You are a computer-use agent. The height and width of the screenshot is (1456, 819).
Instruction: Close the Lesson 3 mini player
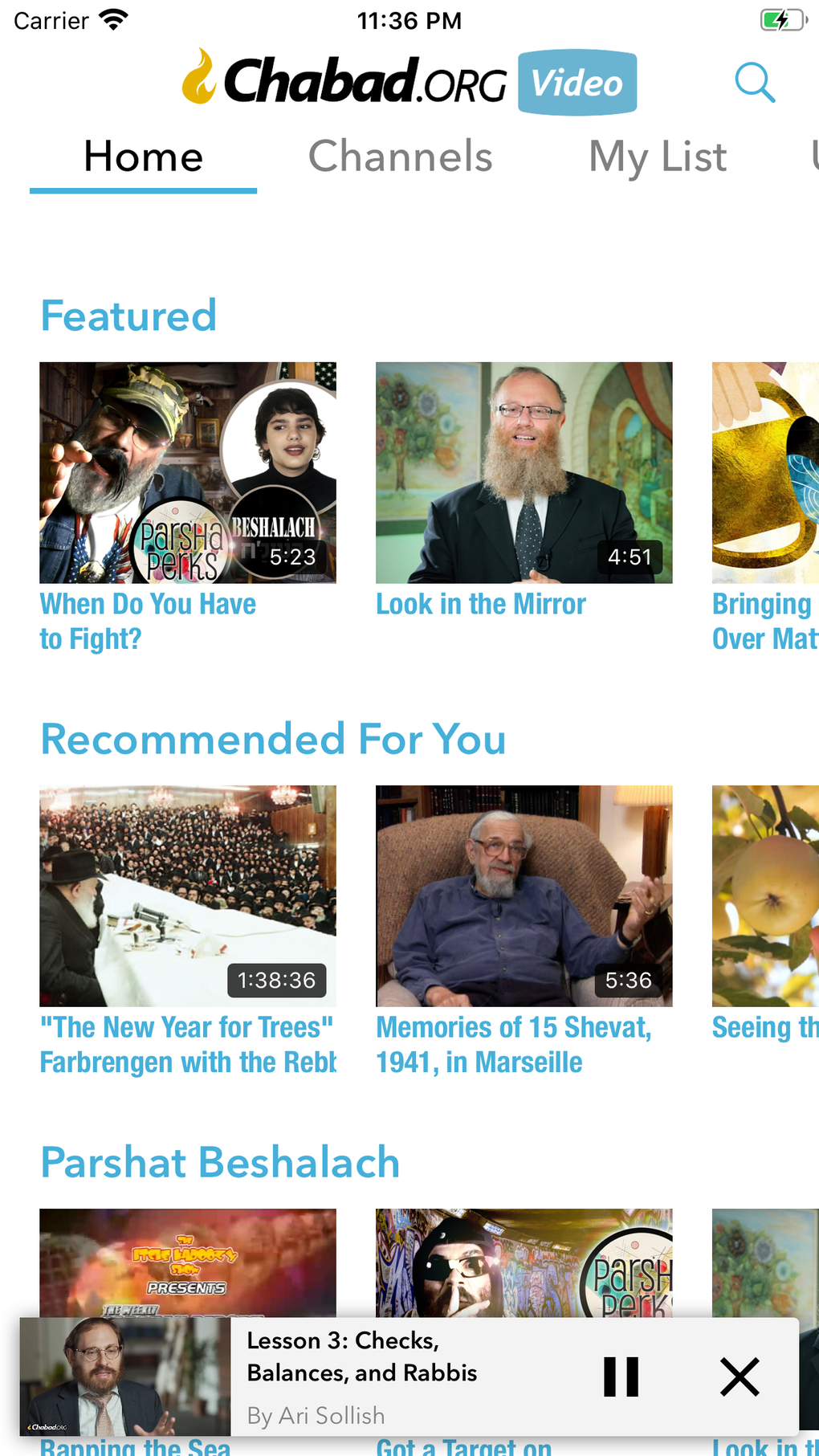tap(740, 1376)
